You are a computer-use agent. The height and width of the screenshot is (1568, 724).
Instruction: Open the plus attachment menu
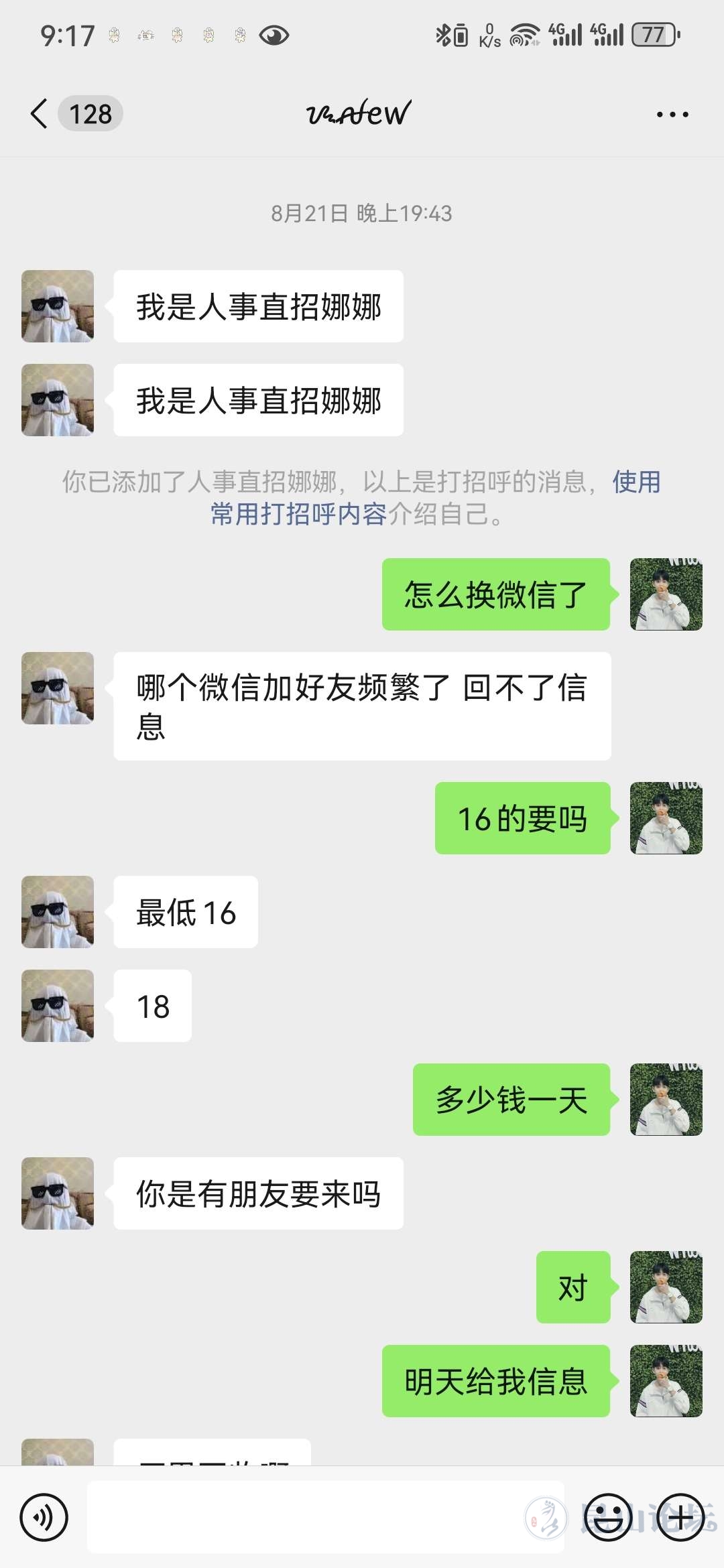(x=681, y=1518)
